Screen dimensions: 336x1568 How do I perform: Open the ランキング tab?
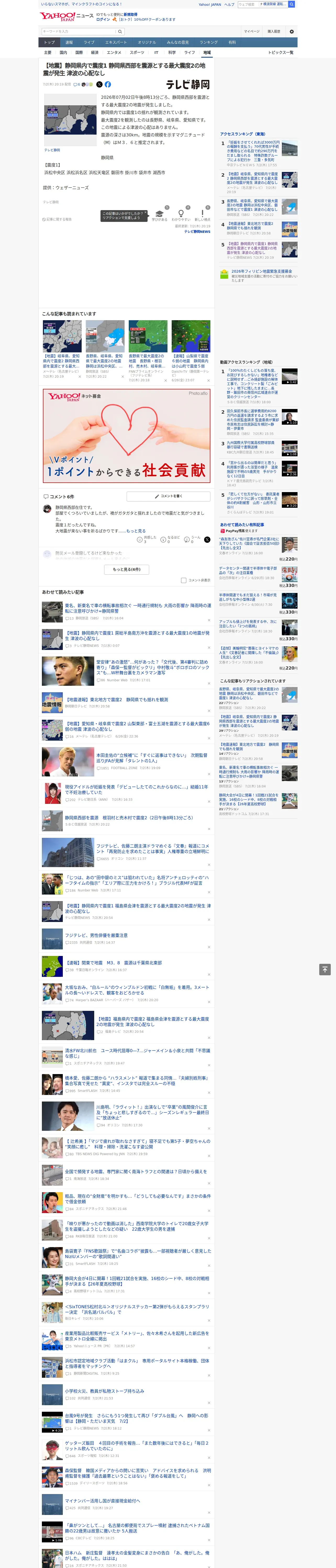coord(209,43)
